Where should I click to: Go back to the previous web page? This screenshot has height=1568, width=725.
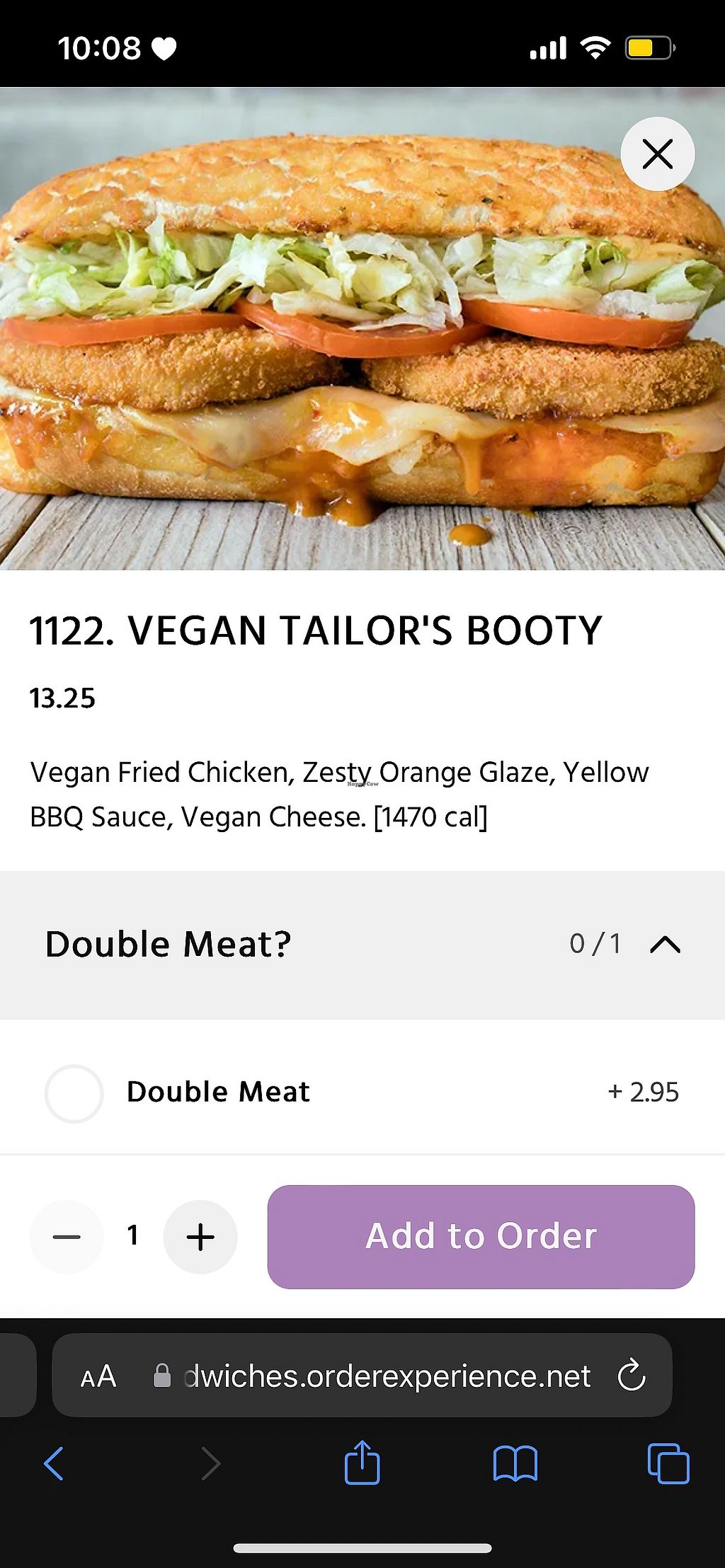click(54, 1463)
